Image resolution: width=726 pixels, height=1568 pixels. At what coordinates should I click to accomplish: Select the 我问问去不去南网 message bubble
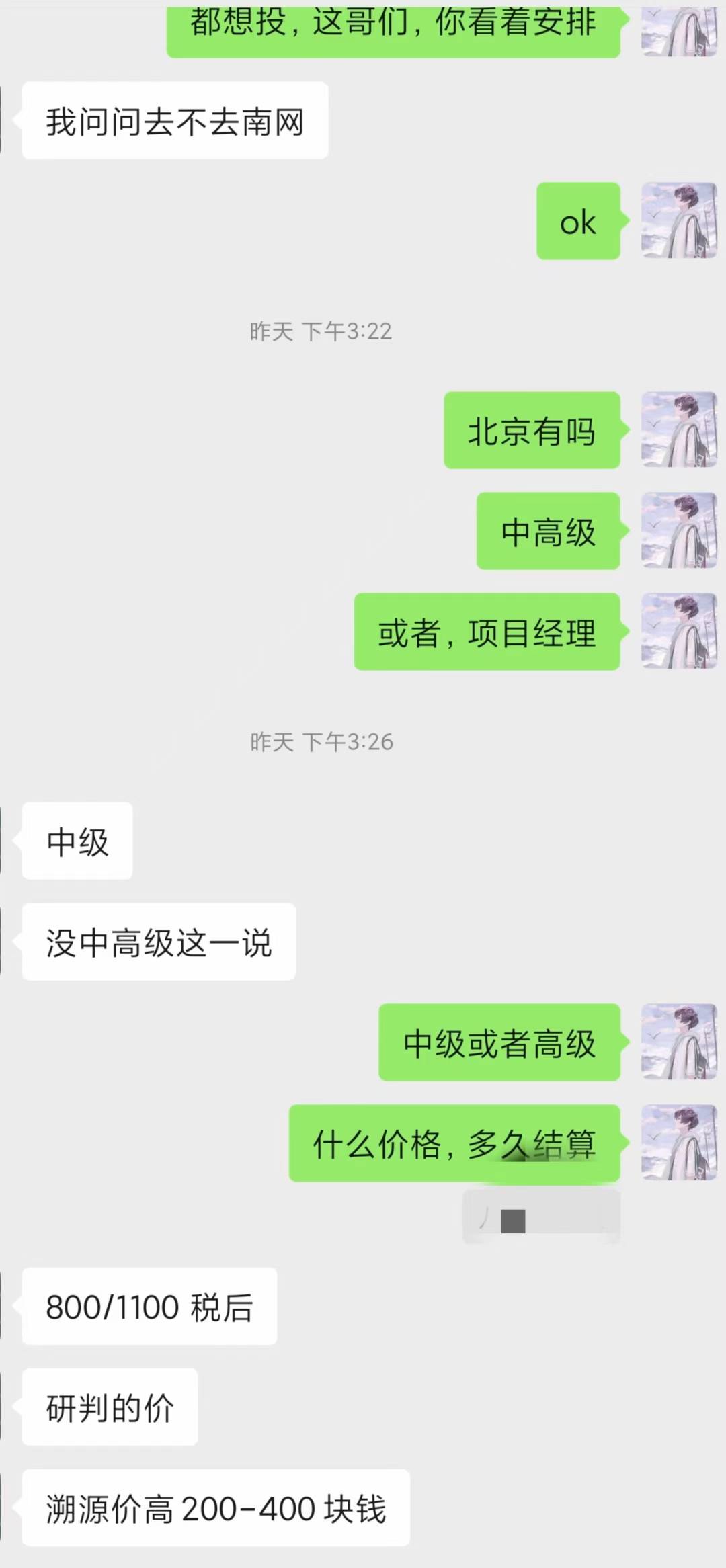175,121
